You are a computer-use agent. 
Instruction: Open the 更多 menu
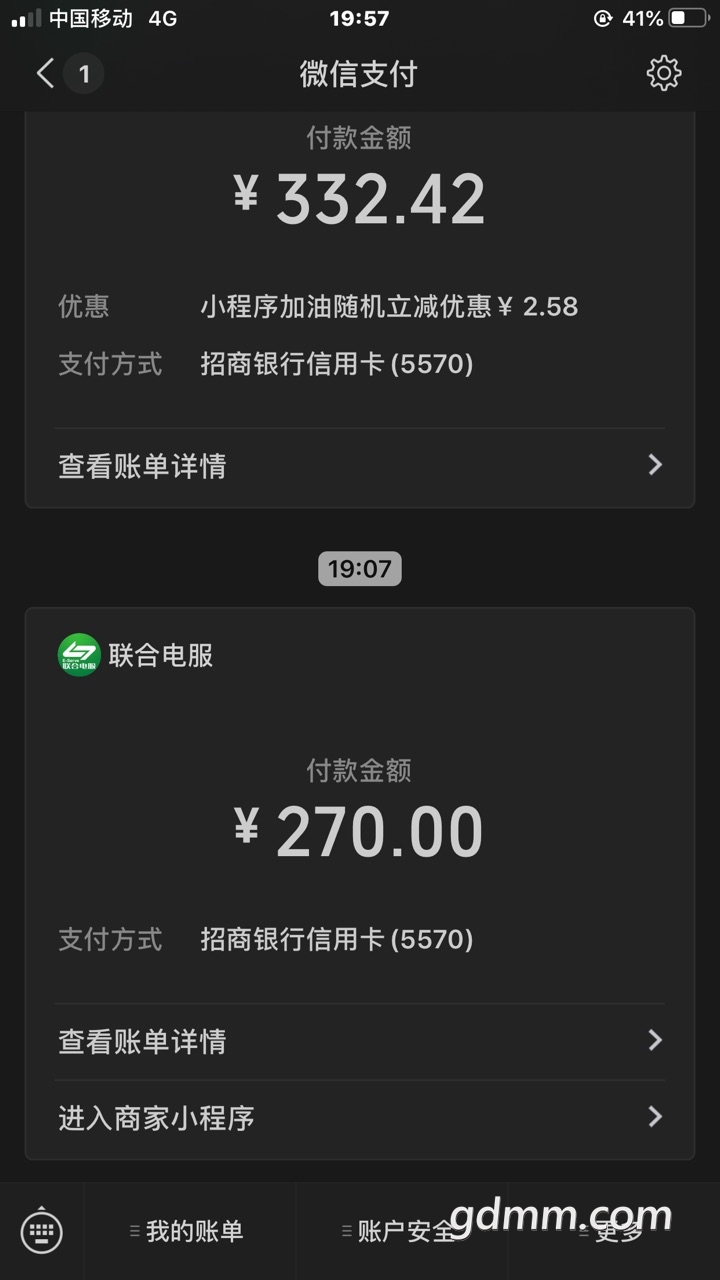coord(614,1232)
